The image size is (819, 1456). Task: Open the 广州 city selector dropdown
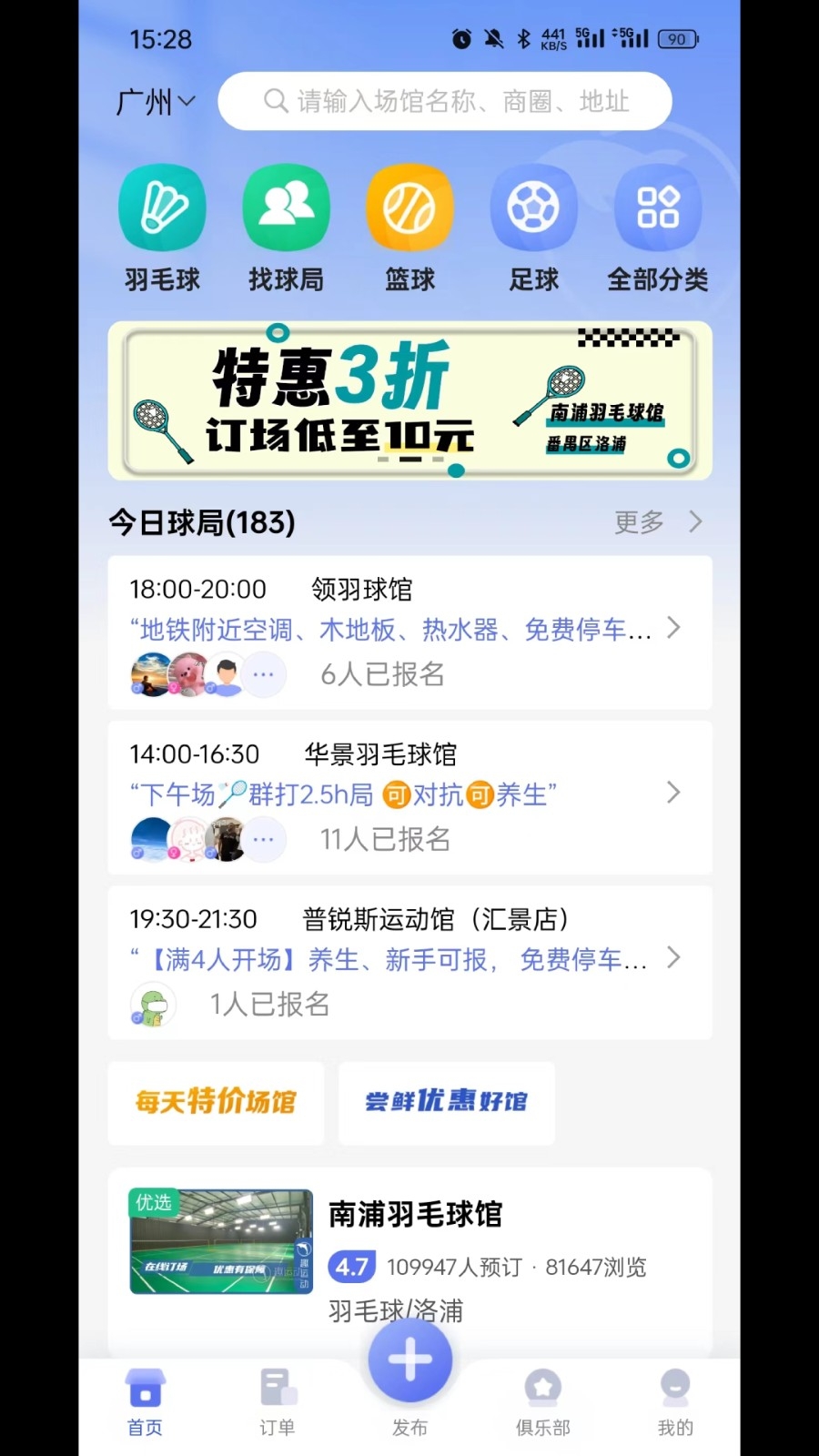click(x=153, y=101)
